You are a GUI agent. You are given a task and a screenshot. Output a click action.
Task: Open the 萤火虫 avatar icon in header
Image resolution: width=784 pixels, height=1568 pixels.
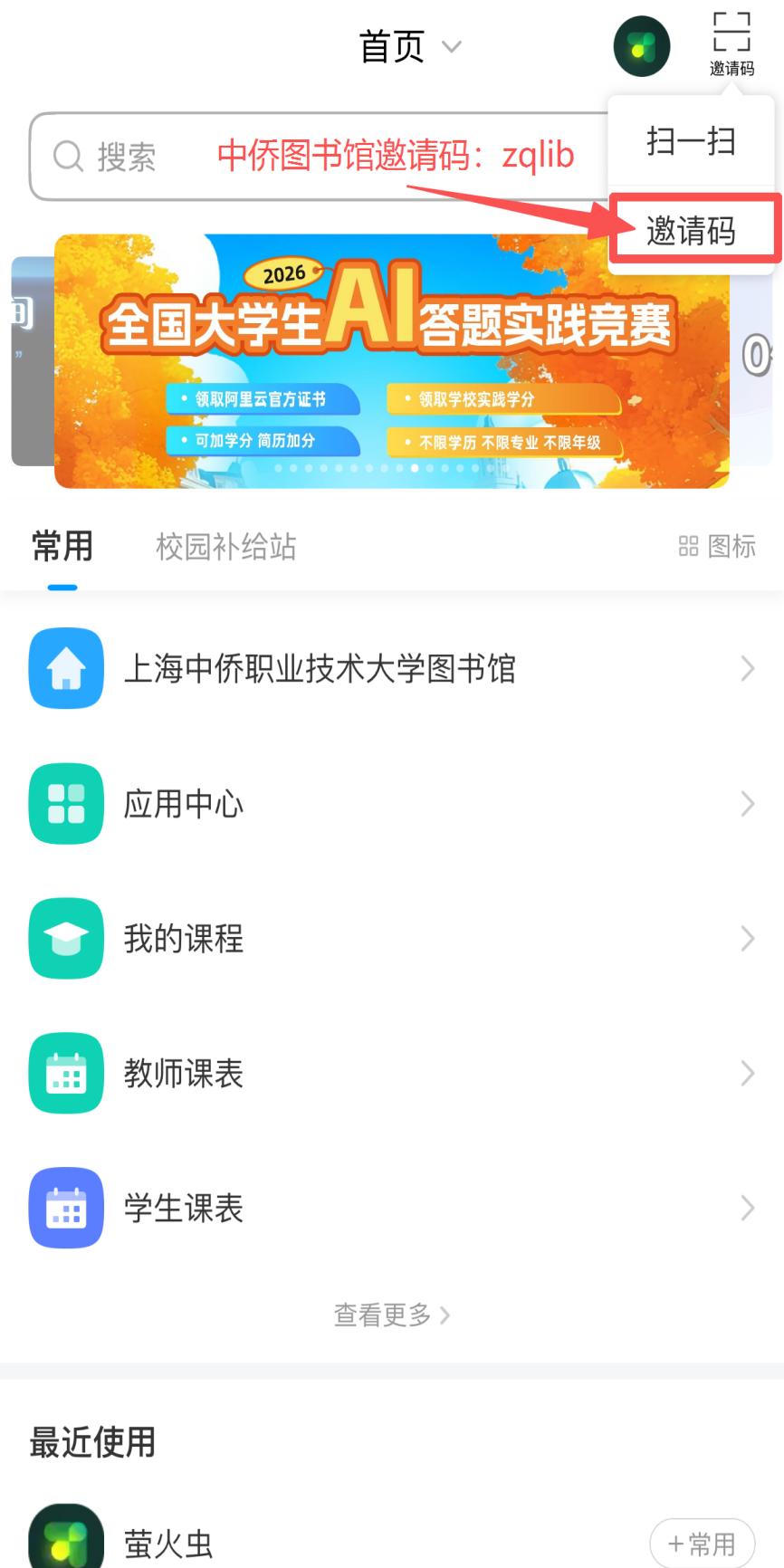641,46
